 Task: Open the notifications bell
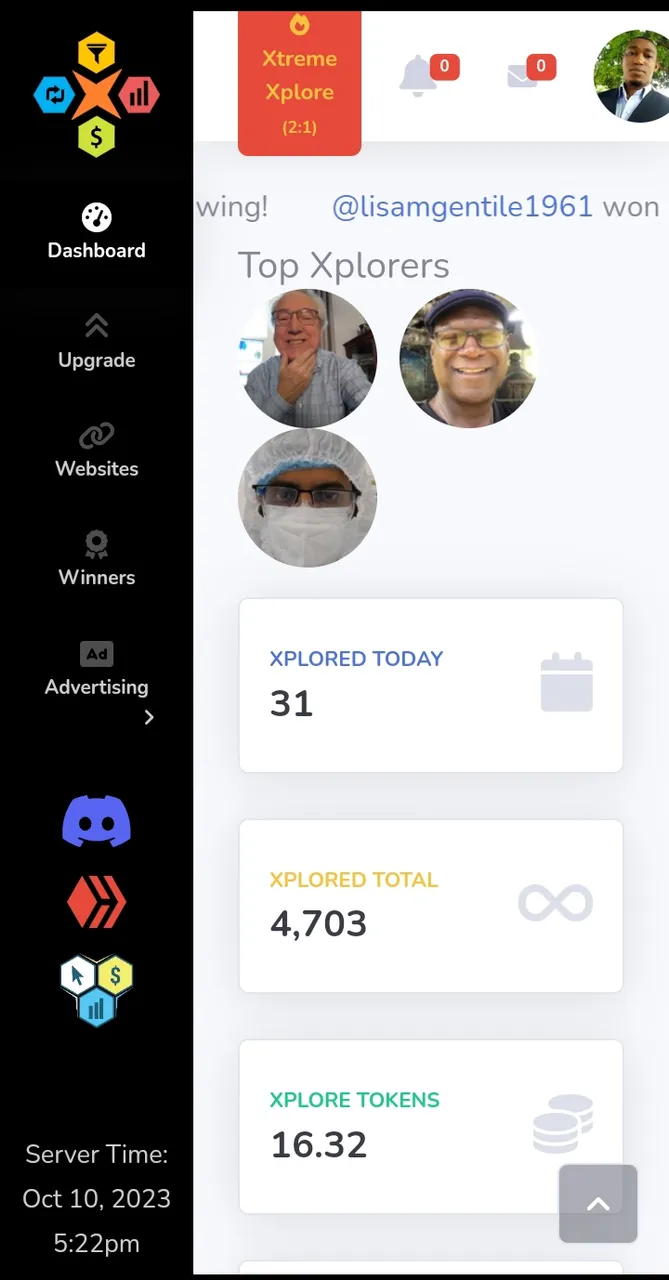[x=418, y=76]
